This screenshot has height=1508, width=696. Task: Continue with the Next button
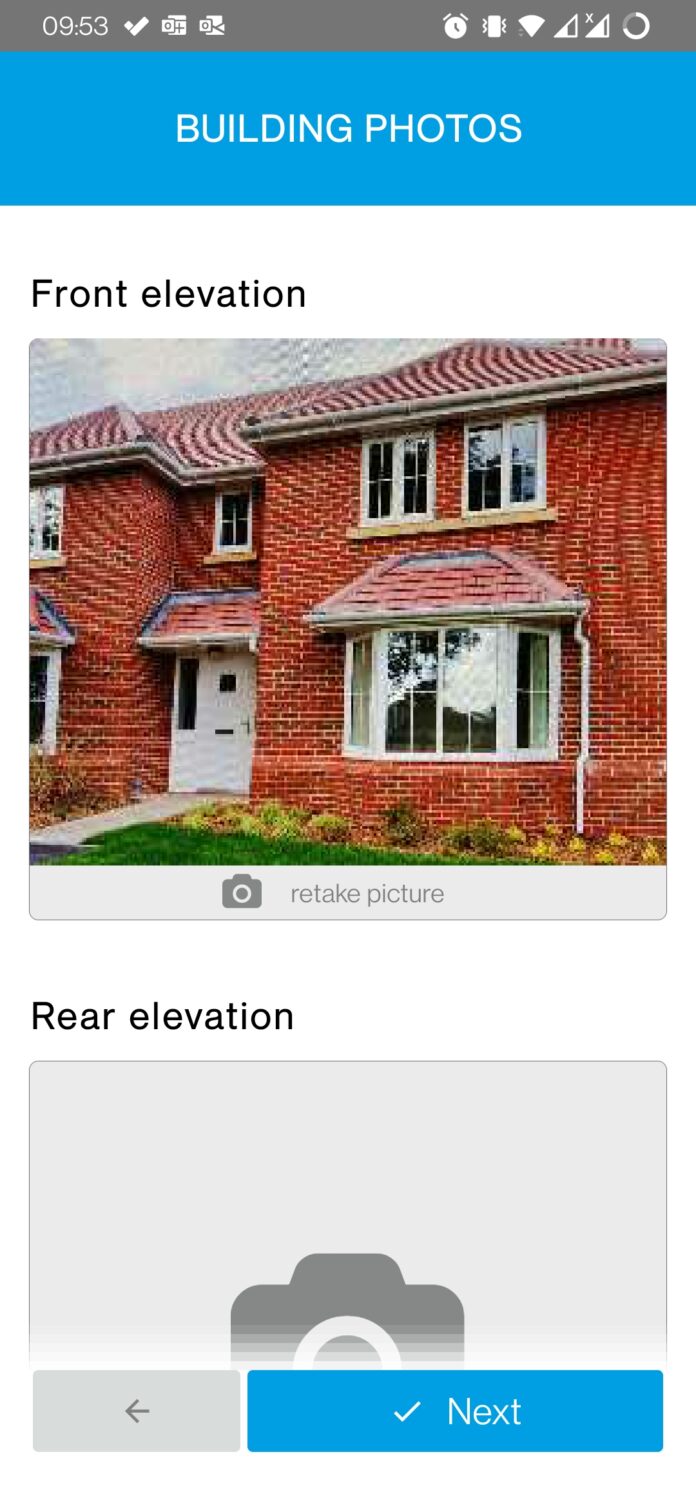pos(455,1411)
